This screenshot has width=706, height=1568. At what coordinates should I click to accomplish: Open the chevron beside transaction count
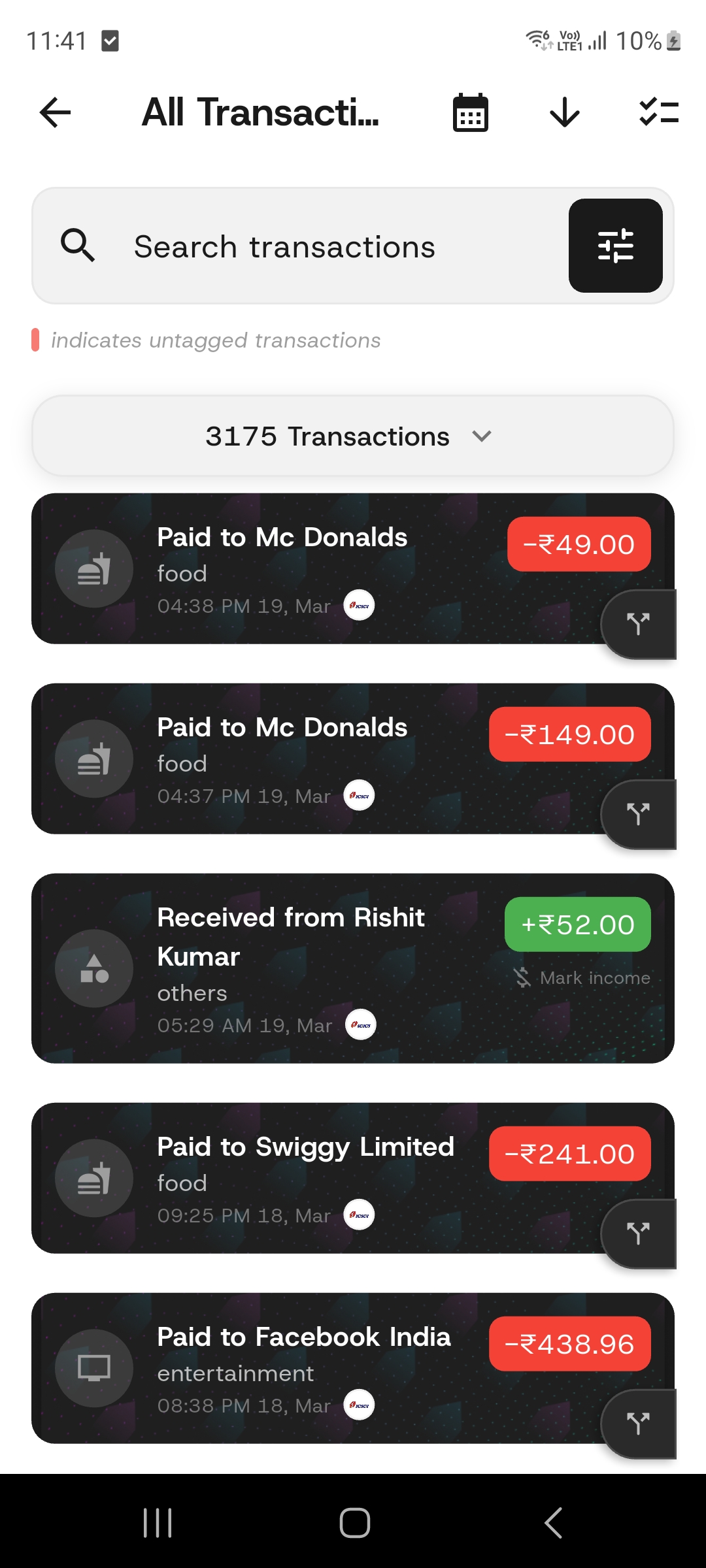tap(481, 436)
